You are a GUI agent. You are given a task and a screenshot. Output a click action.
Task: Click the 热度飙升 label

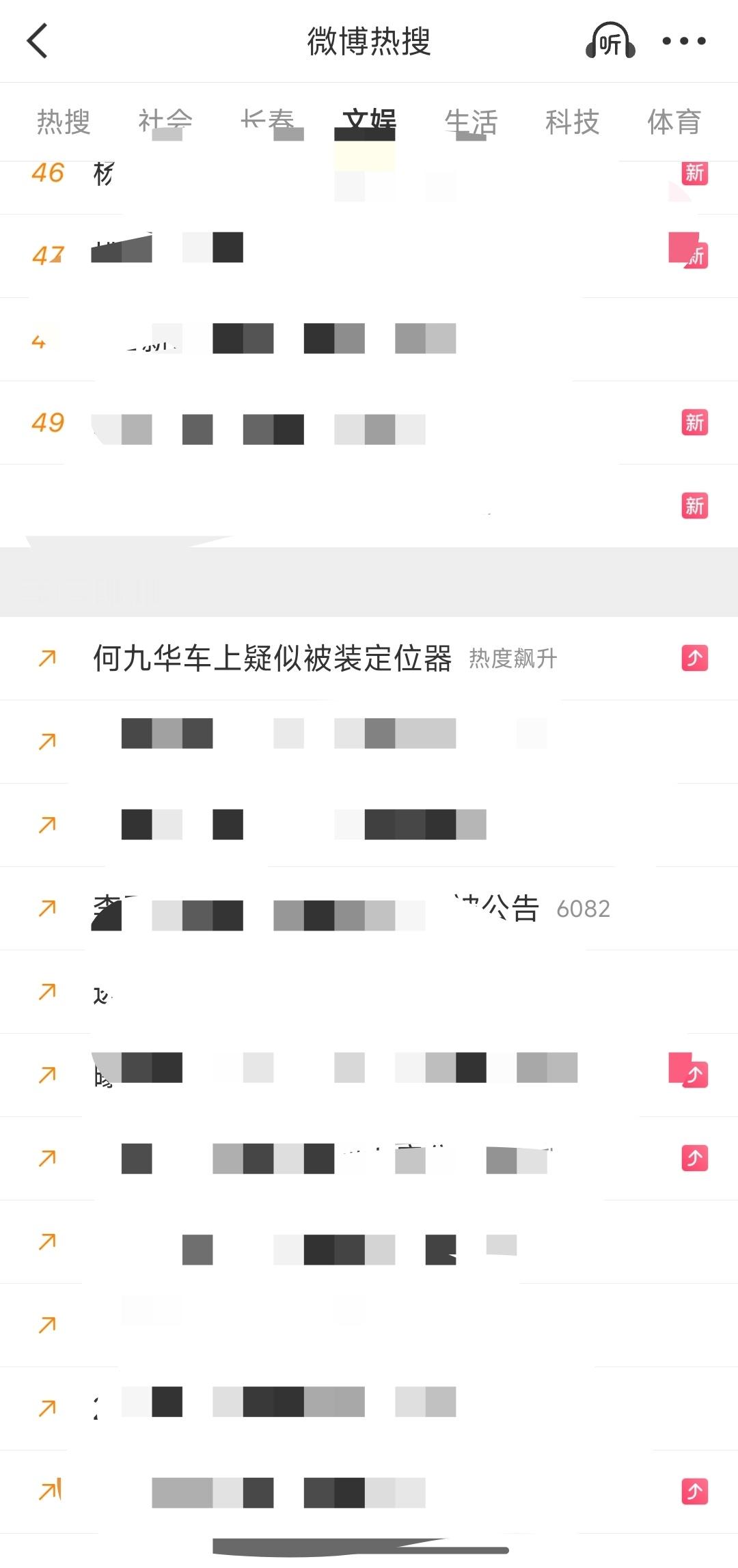coord(513,658)
